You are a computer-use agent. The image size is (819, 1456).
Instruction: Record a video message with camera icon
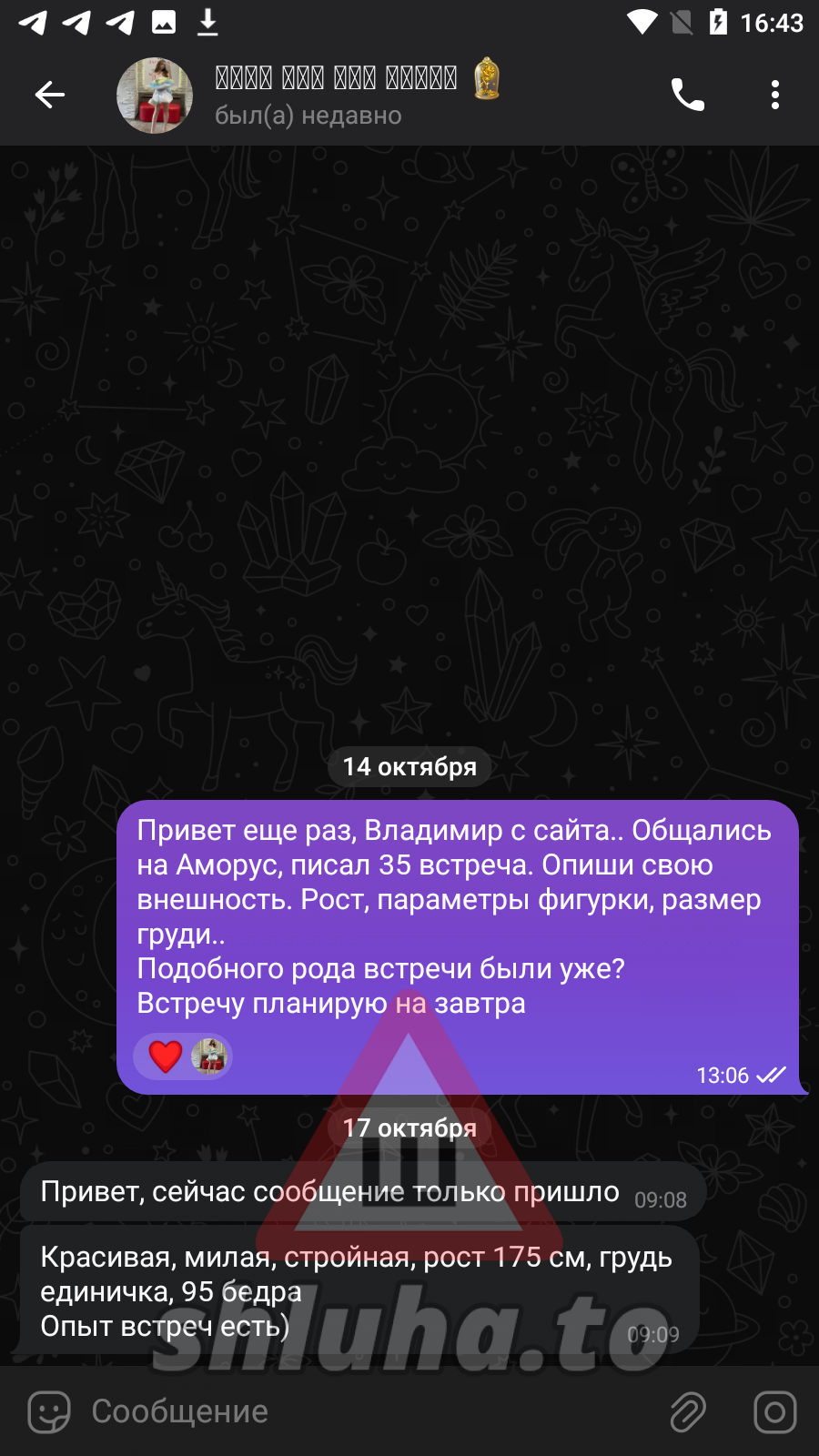(774, 1411)
